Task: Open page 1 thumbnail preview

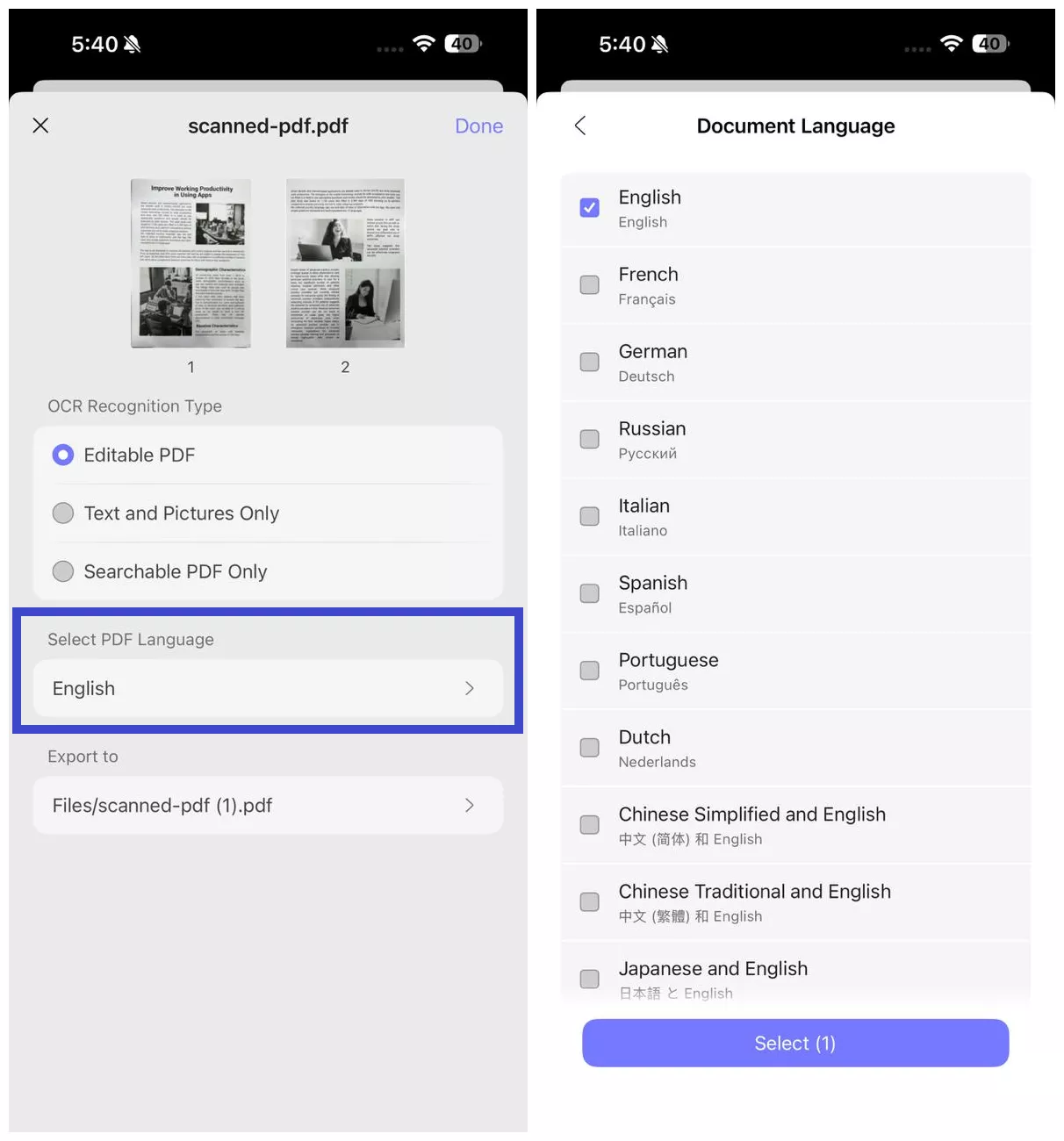Action: 191,263
